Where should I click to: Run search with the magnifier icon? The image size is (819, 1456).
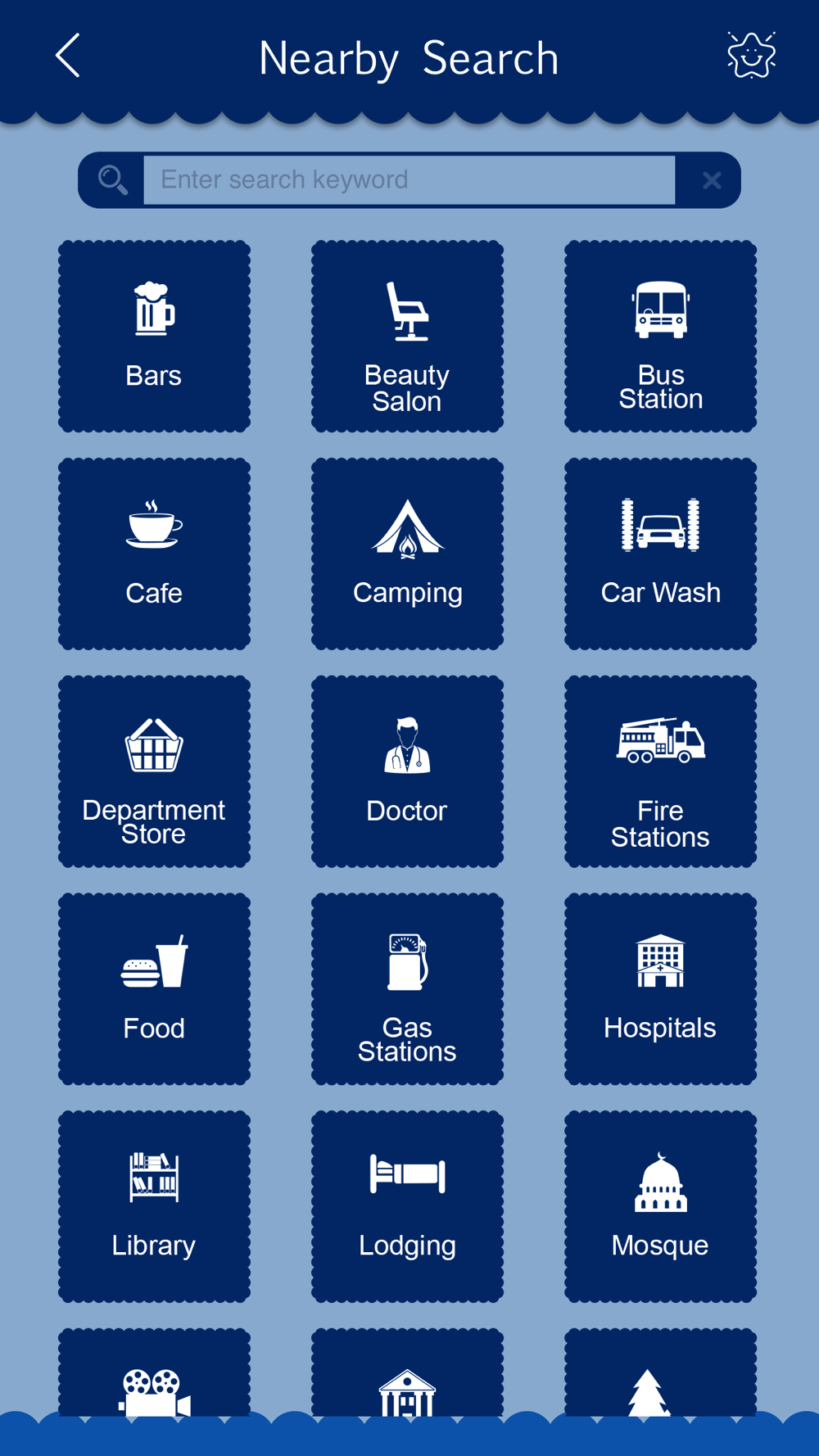112,179
